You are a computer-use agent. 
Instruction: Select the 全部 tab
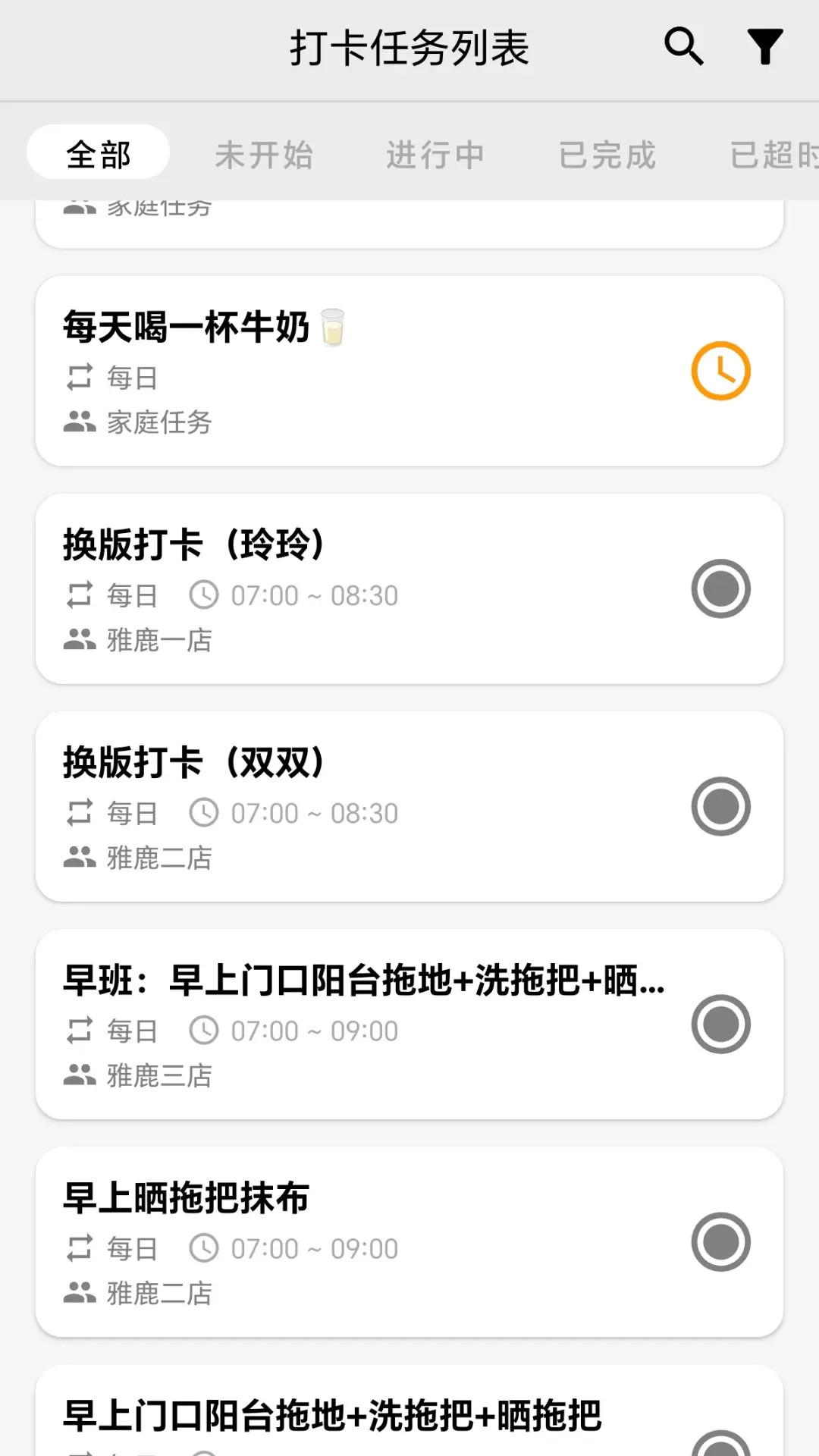point(98,152)
